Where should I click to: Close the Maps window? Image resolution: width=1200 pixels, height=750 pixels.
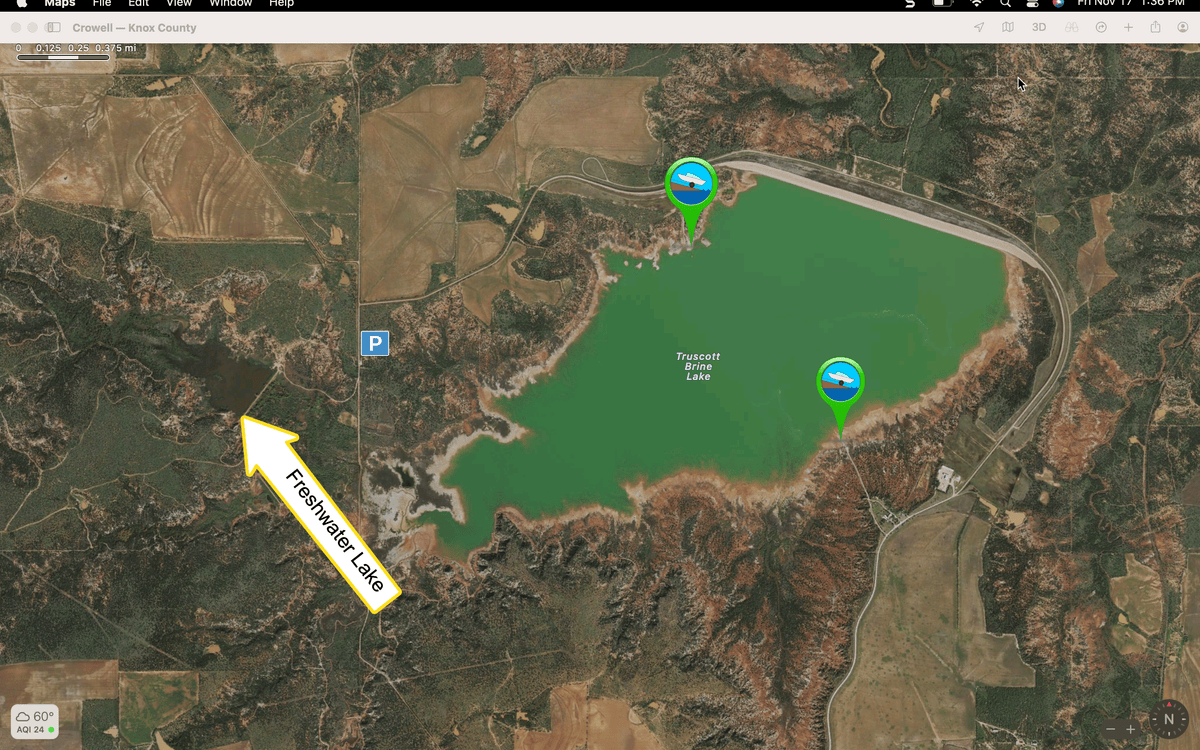(x=16, y=27)
